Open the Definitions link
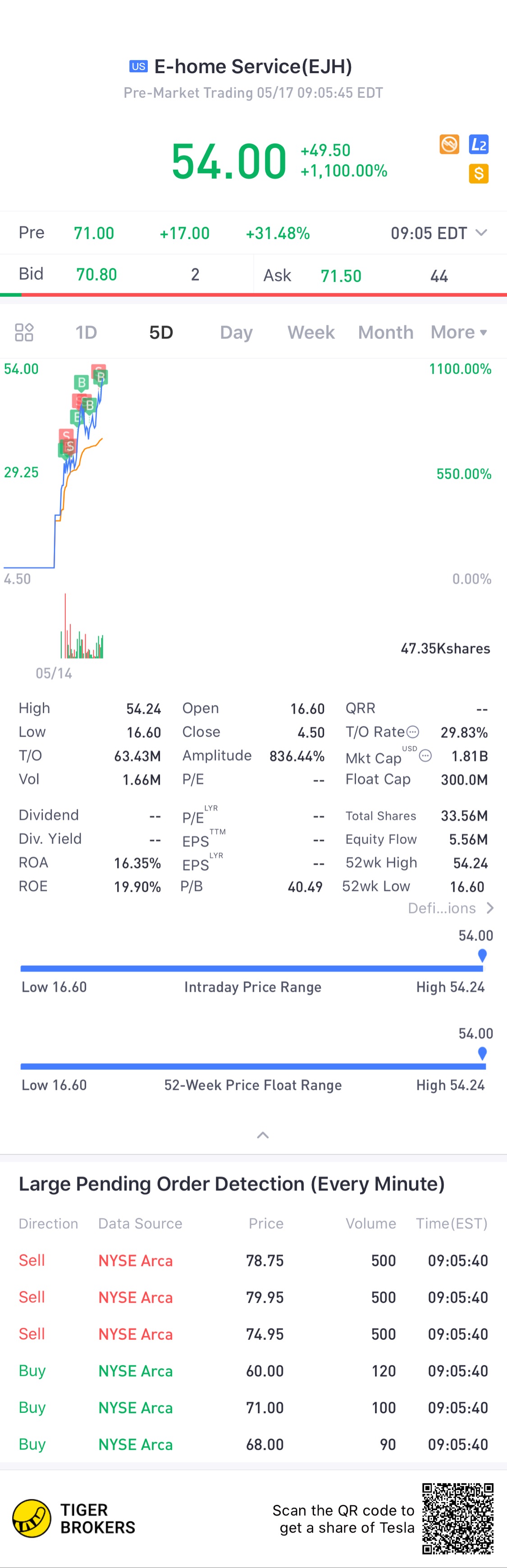 451,908
